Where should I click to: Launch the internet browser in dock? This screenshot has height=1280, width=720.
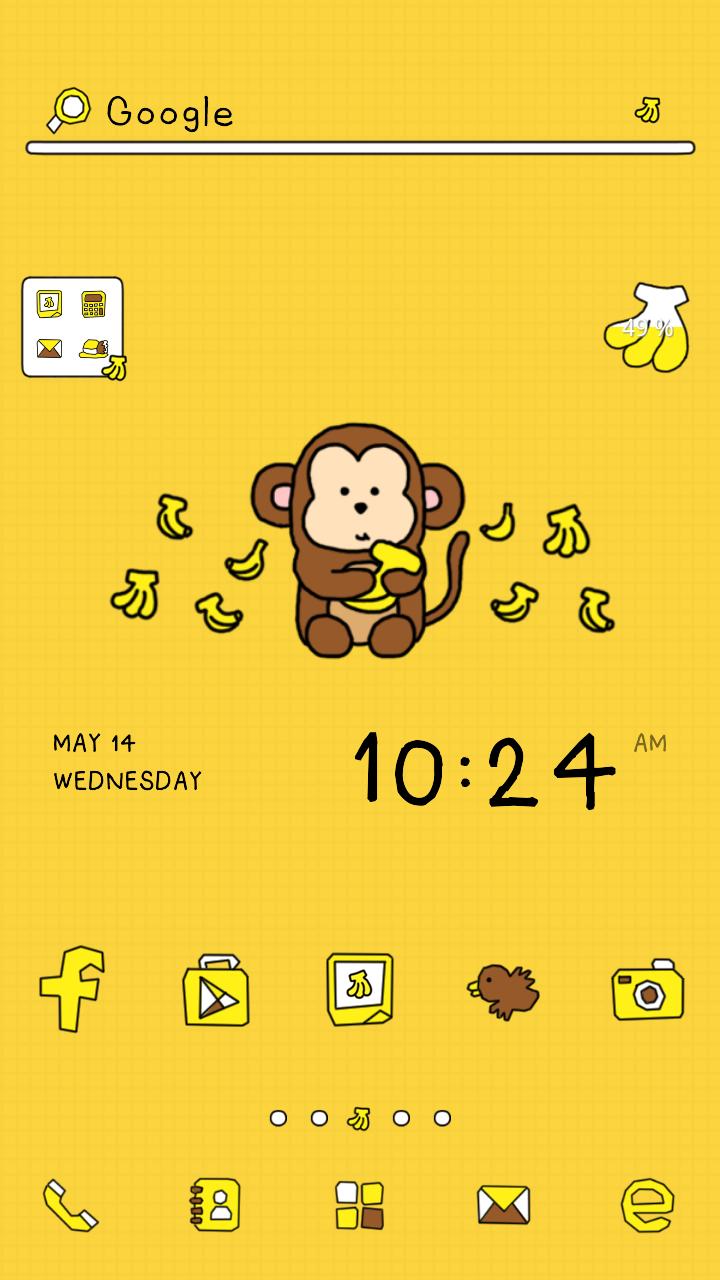tap(647, 1205)
